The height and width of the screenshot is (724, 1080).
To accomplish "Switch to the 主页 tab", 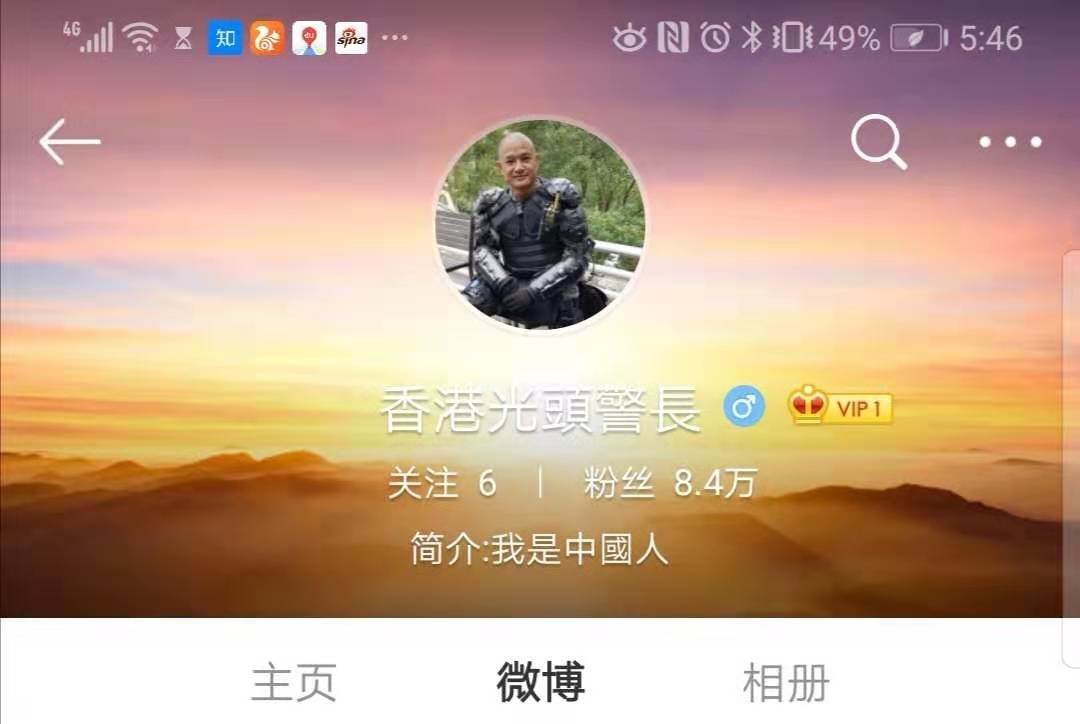I will [294, 683].
